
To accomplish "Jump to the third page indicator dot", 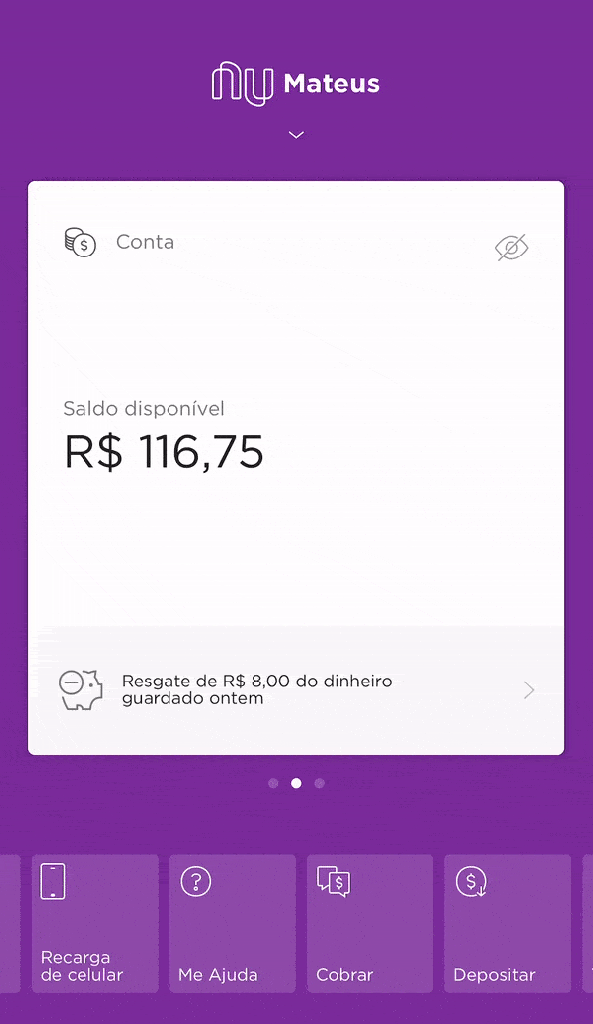I will point(319,783).
